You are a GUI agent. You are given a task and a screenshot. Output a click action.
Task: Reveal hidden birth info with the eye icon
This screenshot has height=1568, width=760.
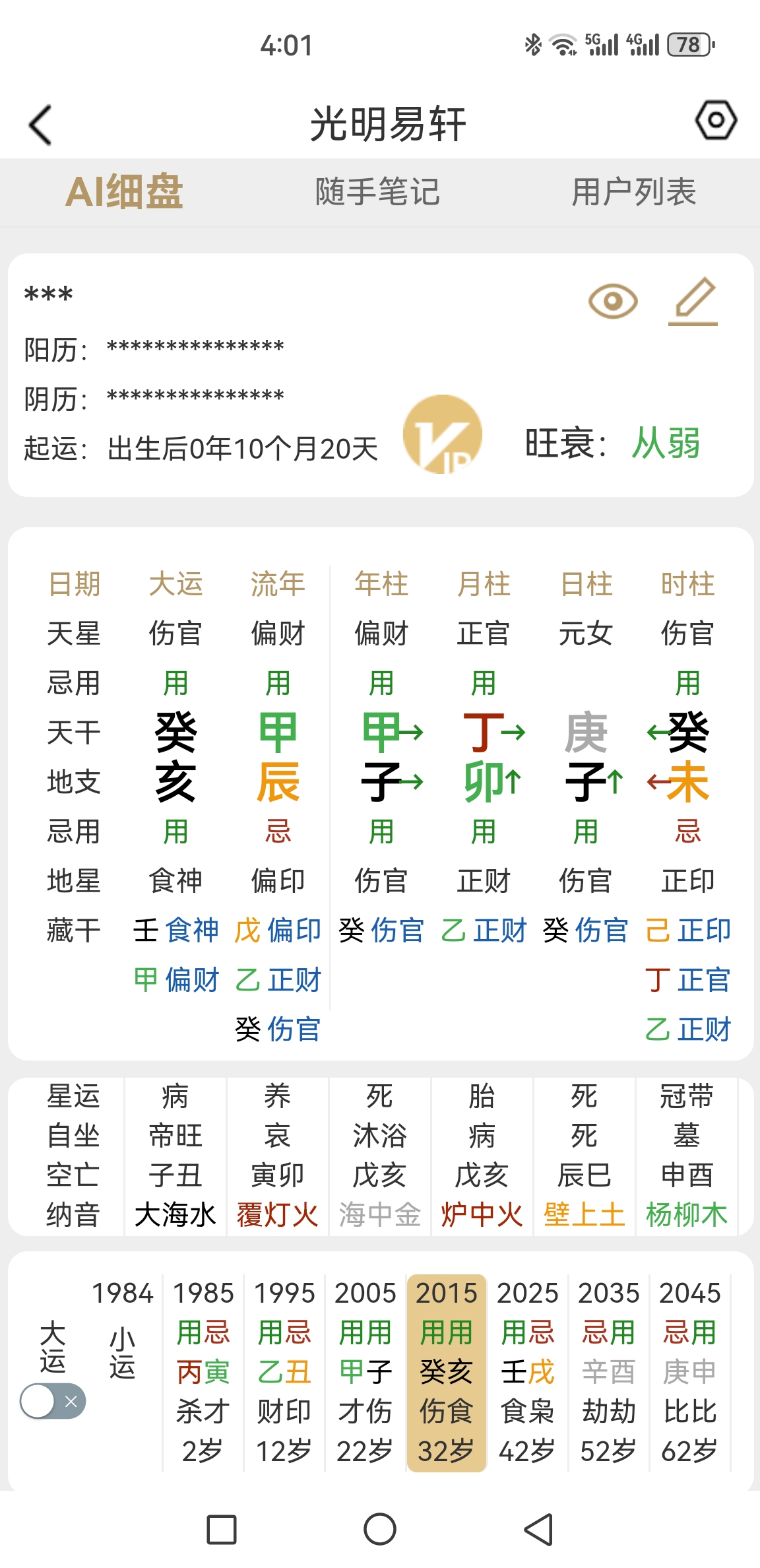point(613,302)
